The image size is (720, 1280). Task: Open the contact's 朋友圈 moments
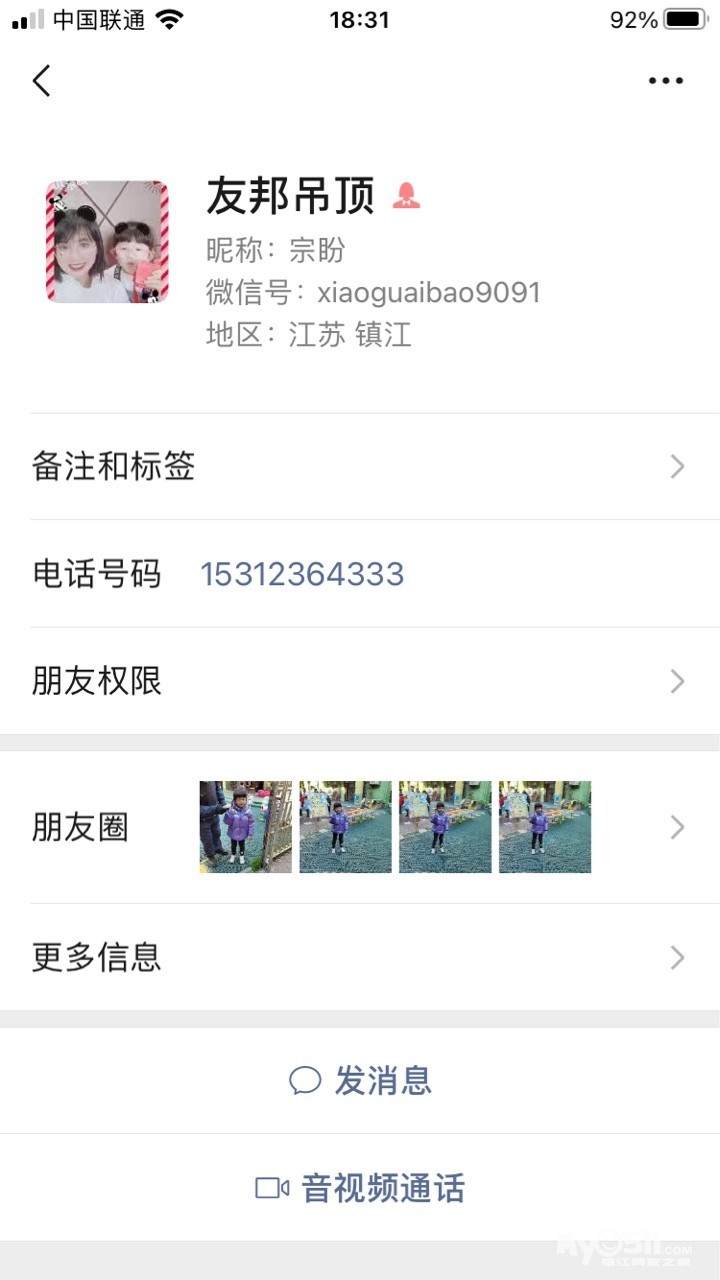(x=360, y=827)
